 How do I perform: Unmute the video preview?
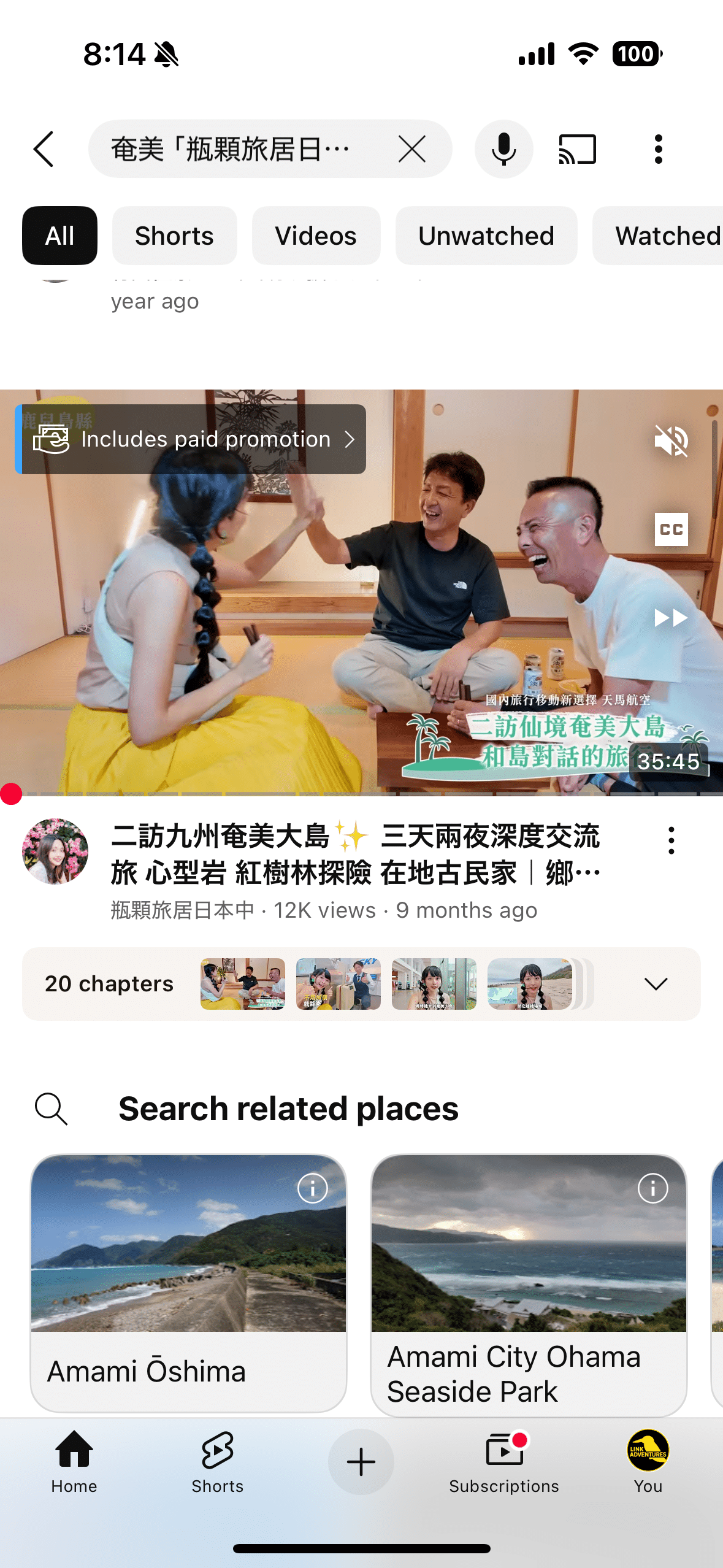[x=671, y=440]
